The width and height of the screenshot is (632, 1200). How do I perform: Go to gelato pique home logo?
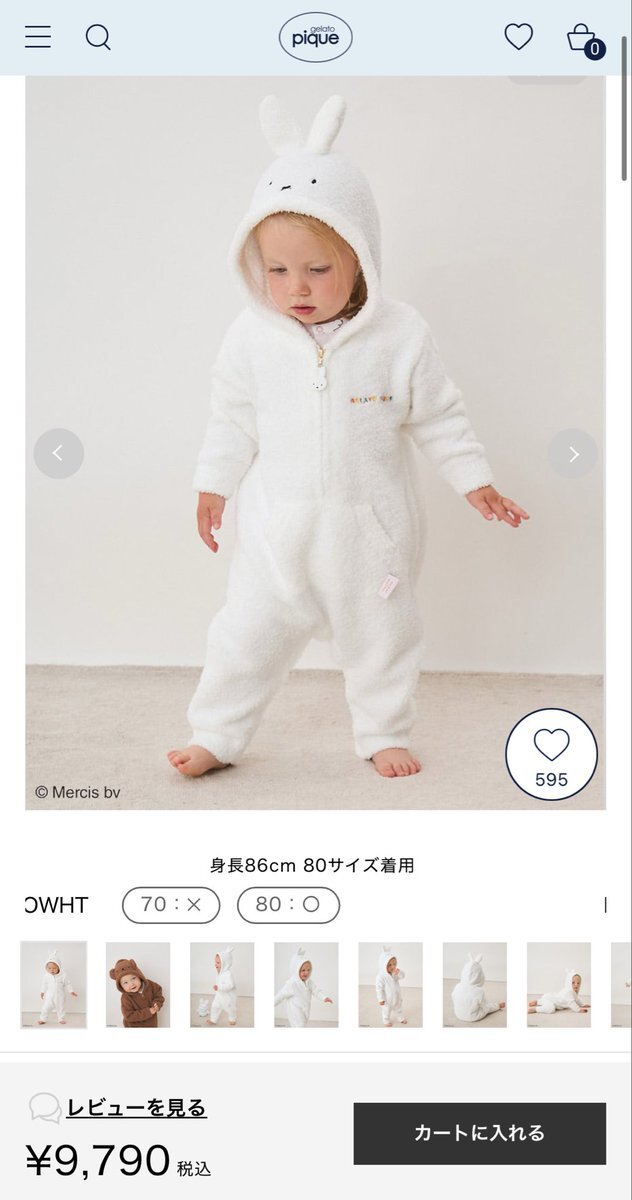pyautogui.click(x=315, y=38)
